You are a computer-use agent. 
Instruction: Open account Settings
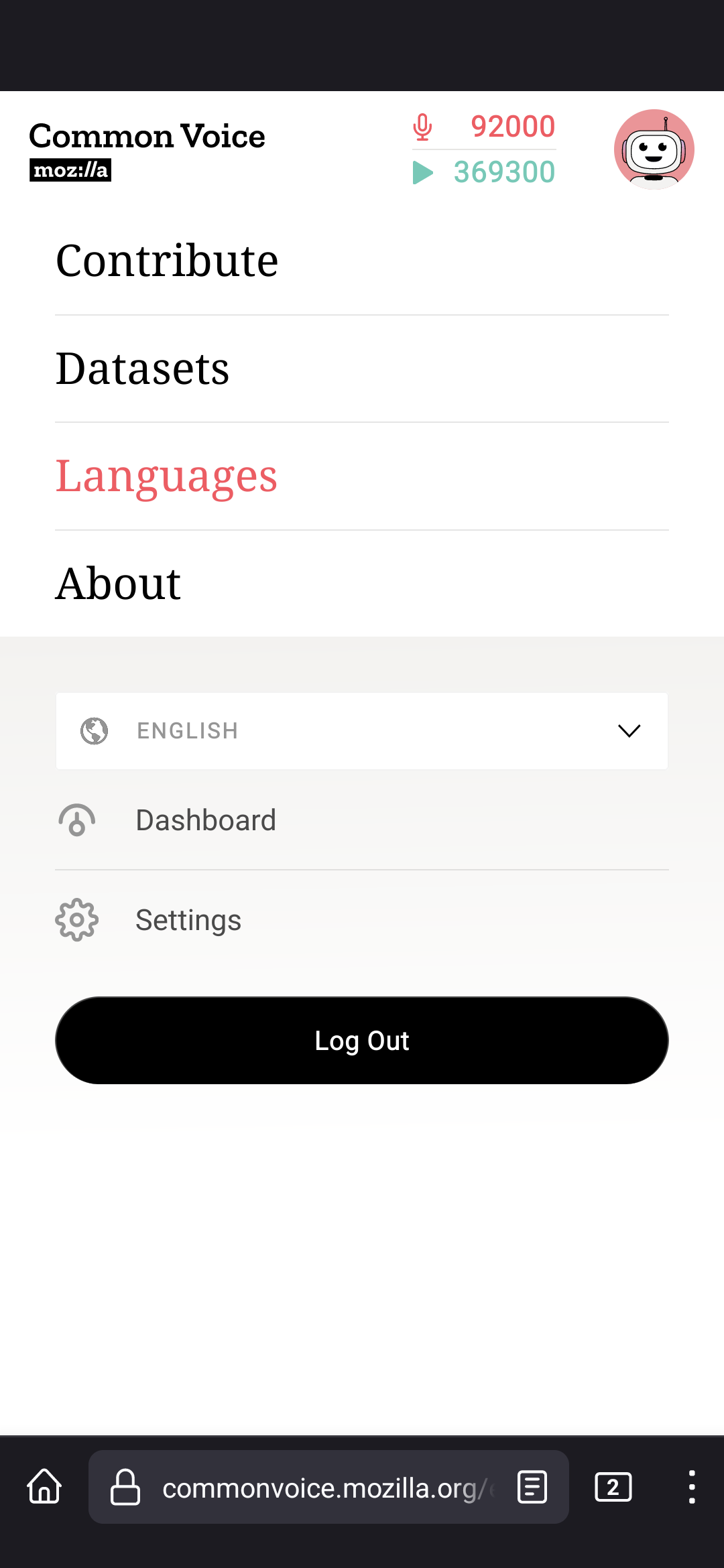point(188,920)
